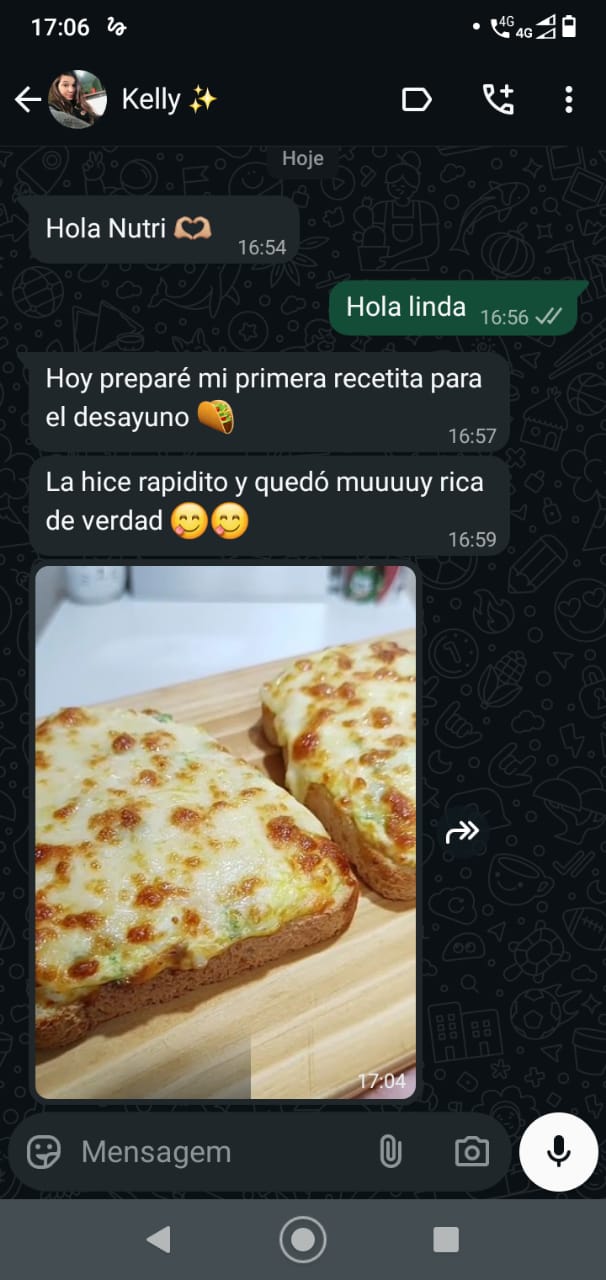The height and width of the screenshot is (1280, 606).
Task: Open the cheese toast photo full screen
Action: pyautogui.click(x=225, y=830)
